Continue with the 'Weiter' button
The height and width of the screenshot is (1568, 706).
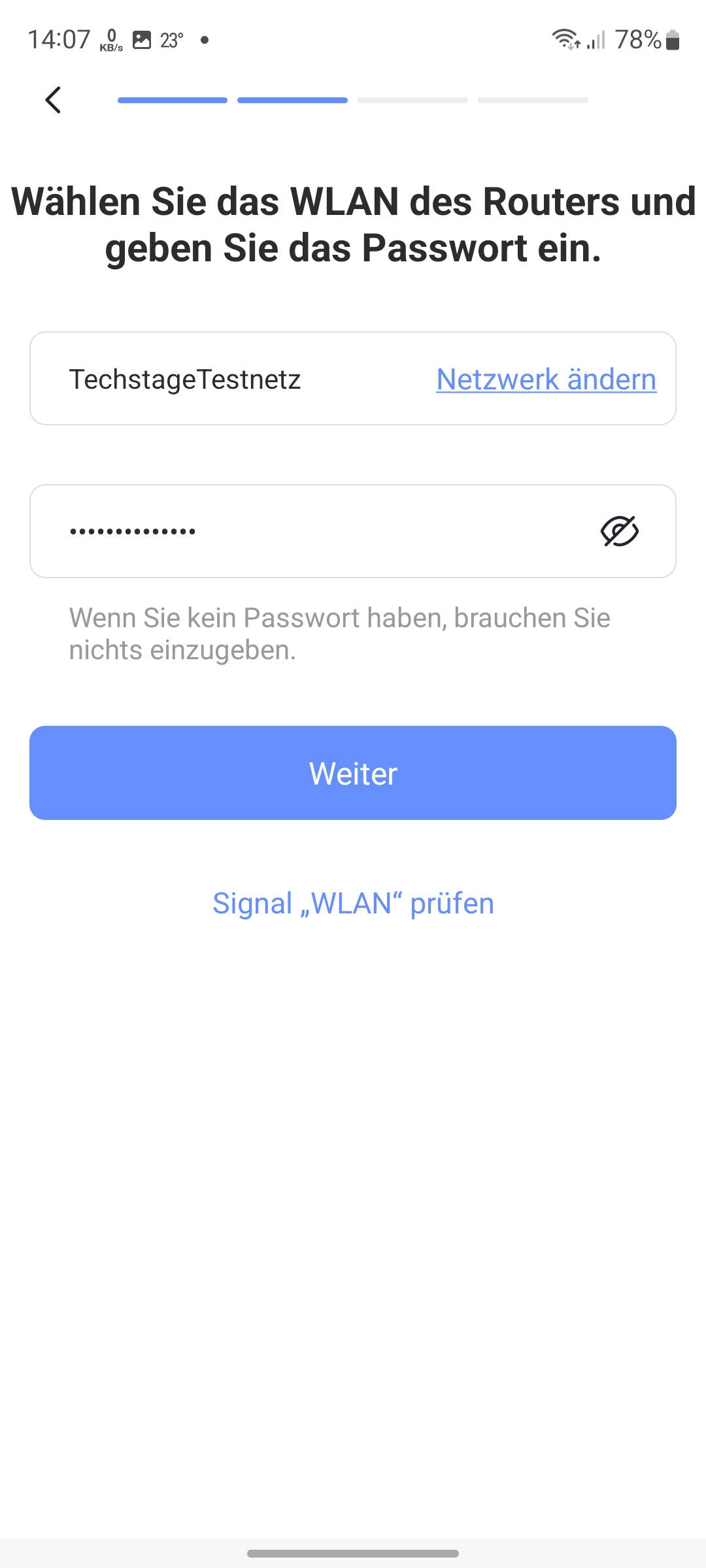tap(353, 773)
